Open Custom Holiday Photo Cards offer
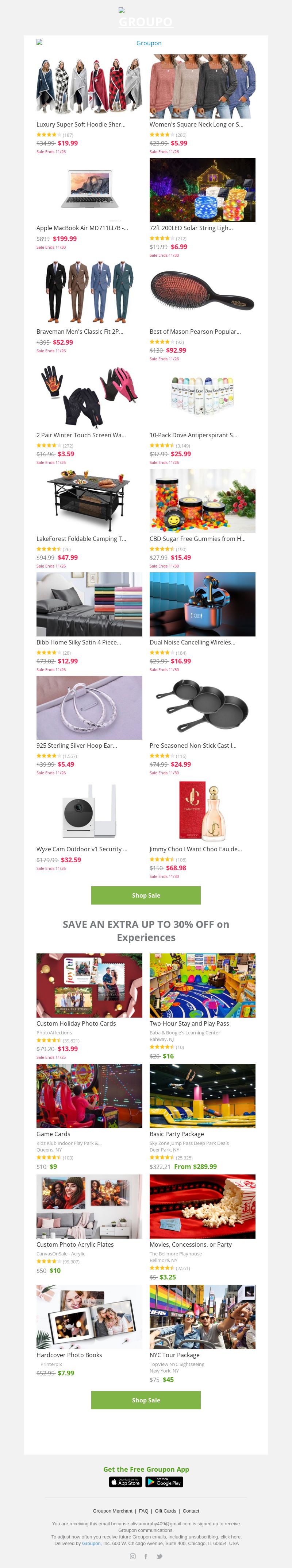Image resolution: width=292 pixels, height=1568 pixels. (x=89, y=986)
